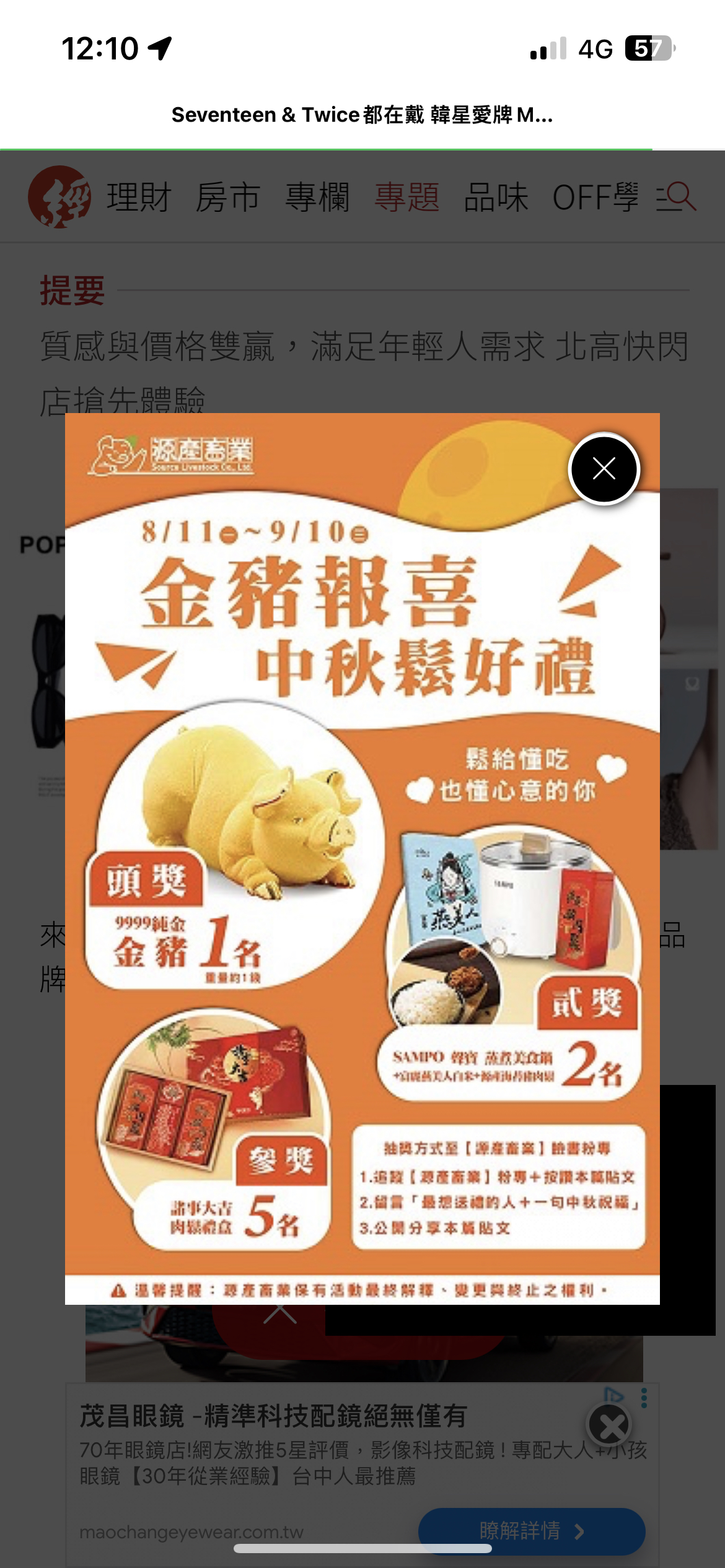Open the 專欄 section
The image size is (725, 1568).
click(317, 198)
